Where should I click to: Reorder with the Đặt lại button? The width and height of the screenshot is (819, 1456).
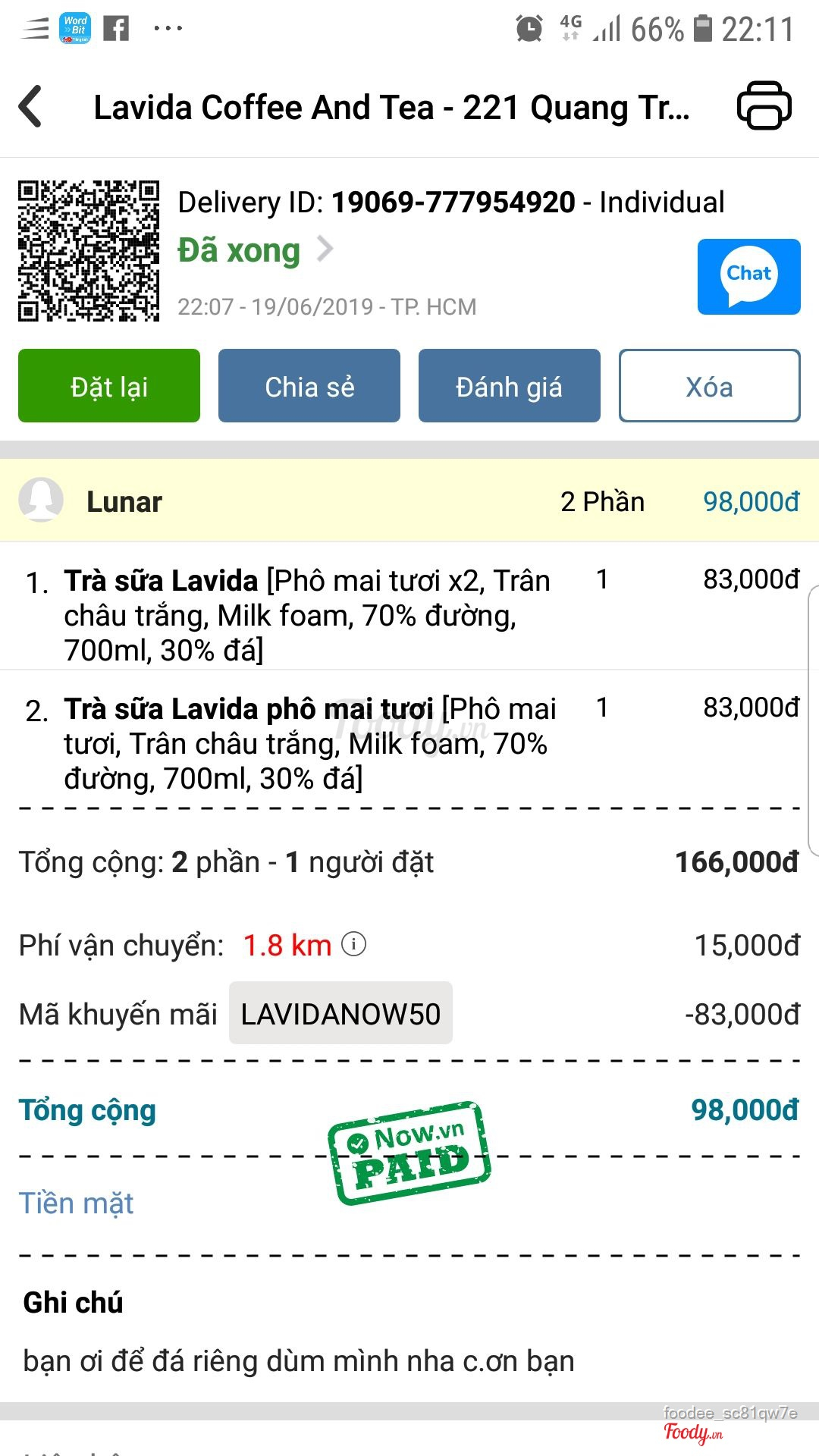click(109, 386)
